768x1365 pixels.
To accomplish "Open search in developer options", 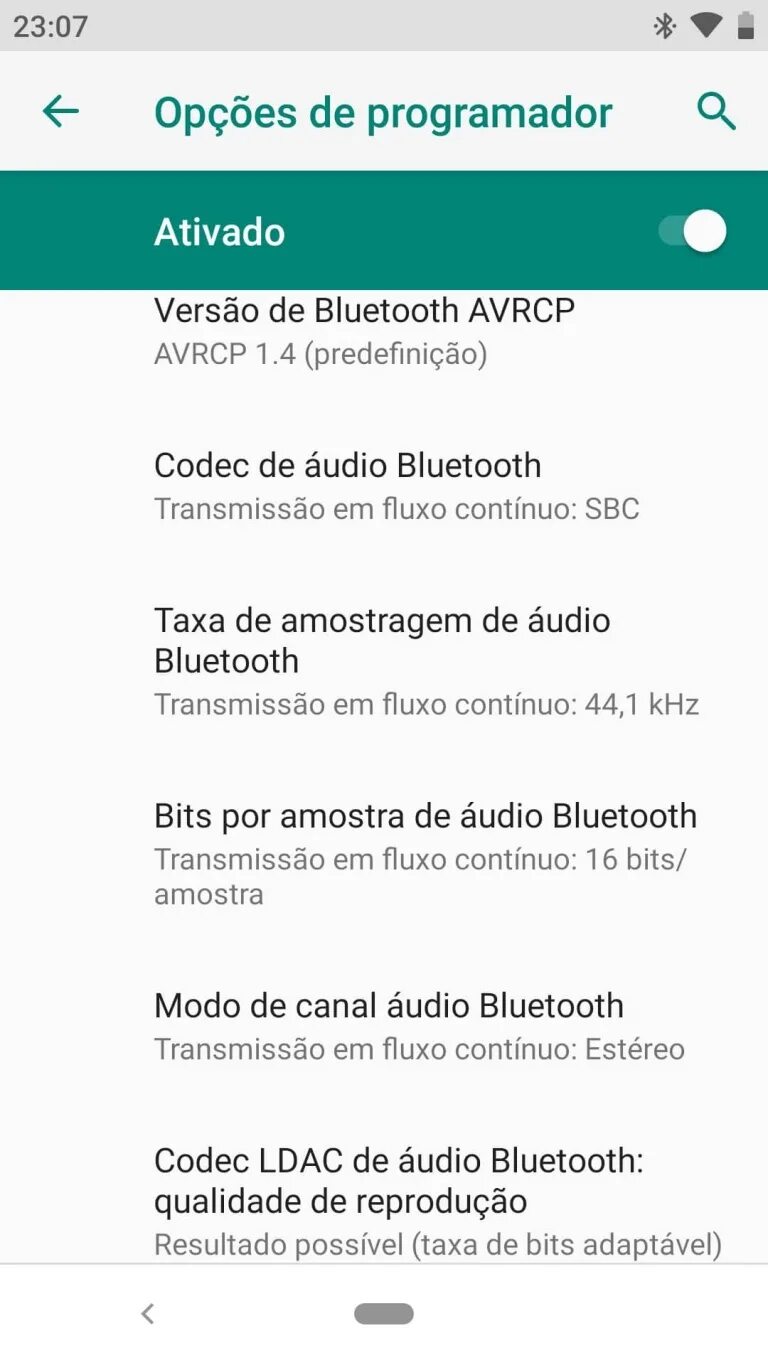I will pos(717,112).
